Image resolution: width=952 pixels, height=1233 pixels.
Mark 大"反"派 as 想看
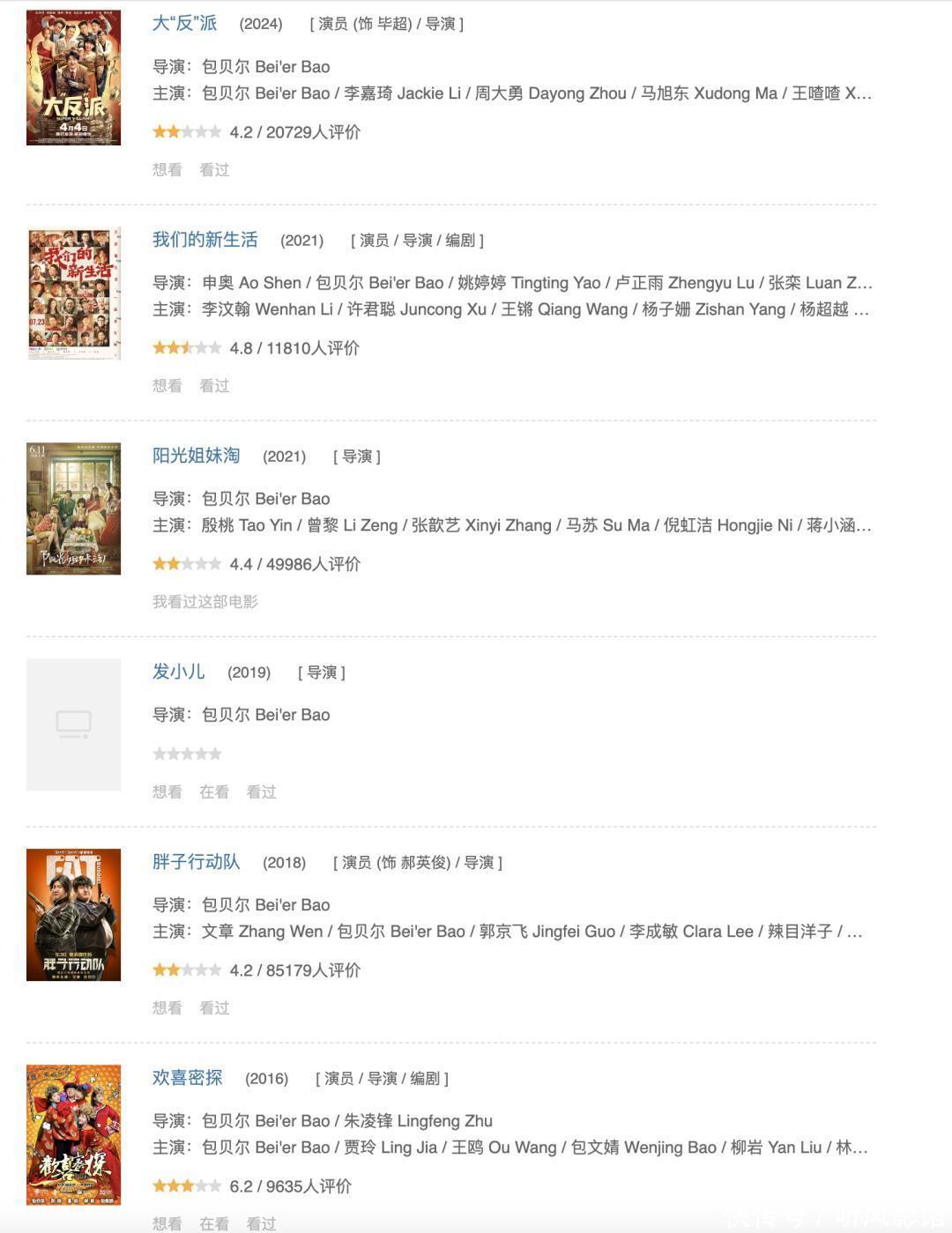[167, 170]
